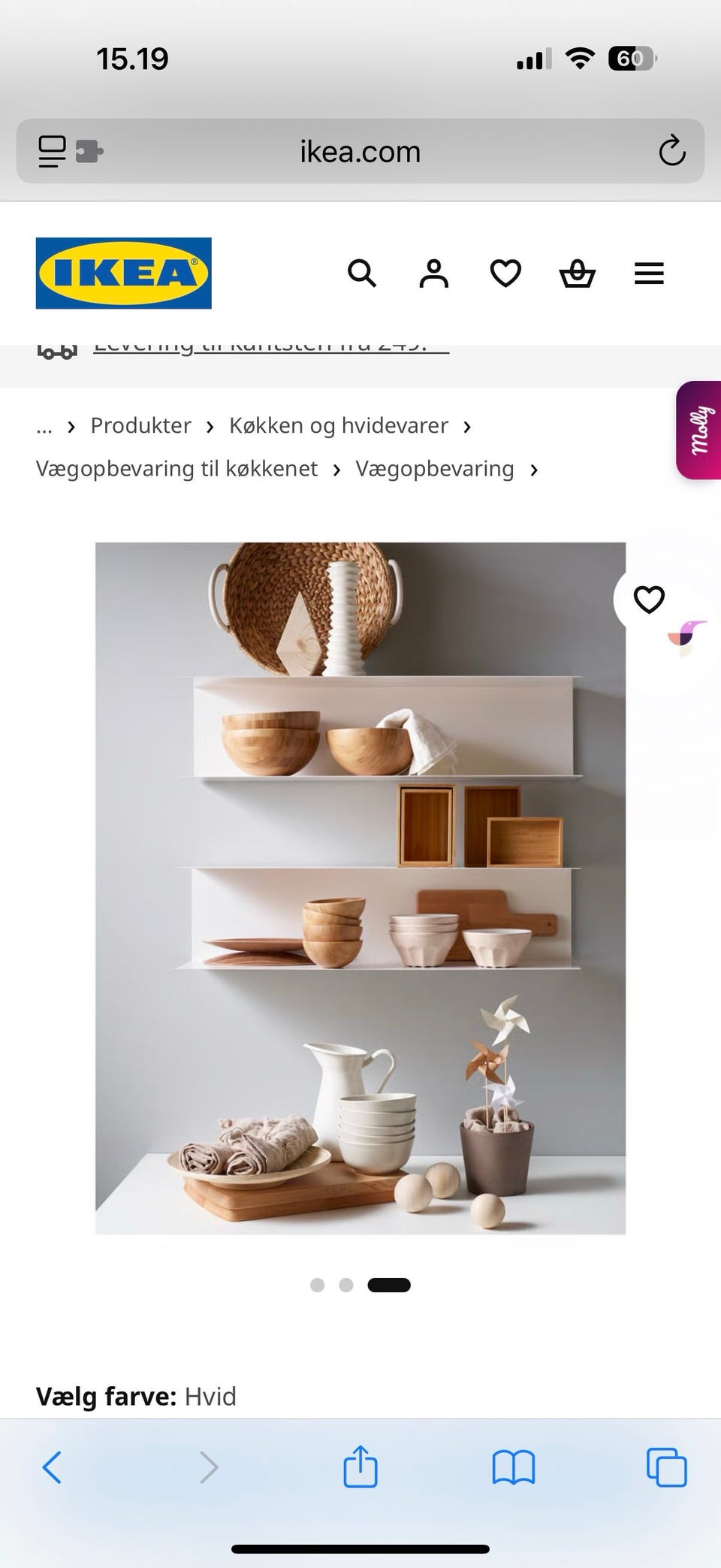Open the Levering til kantsten link

[x=270, y=344]
